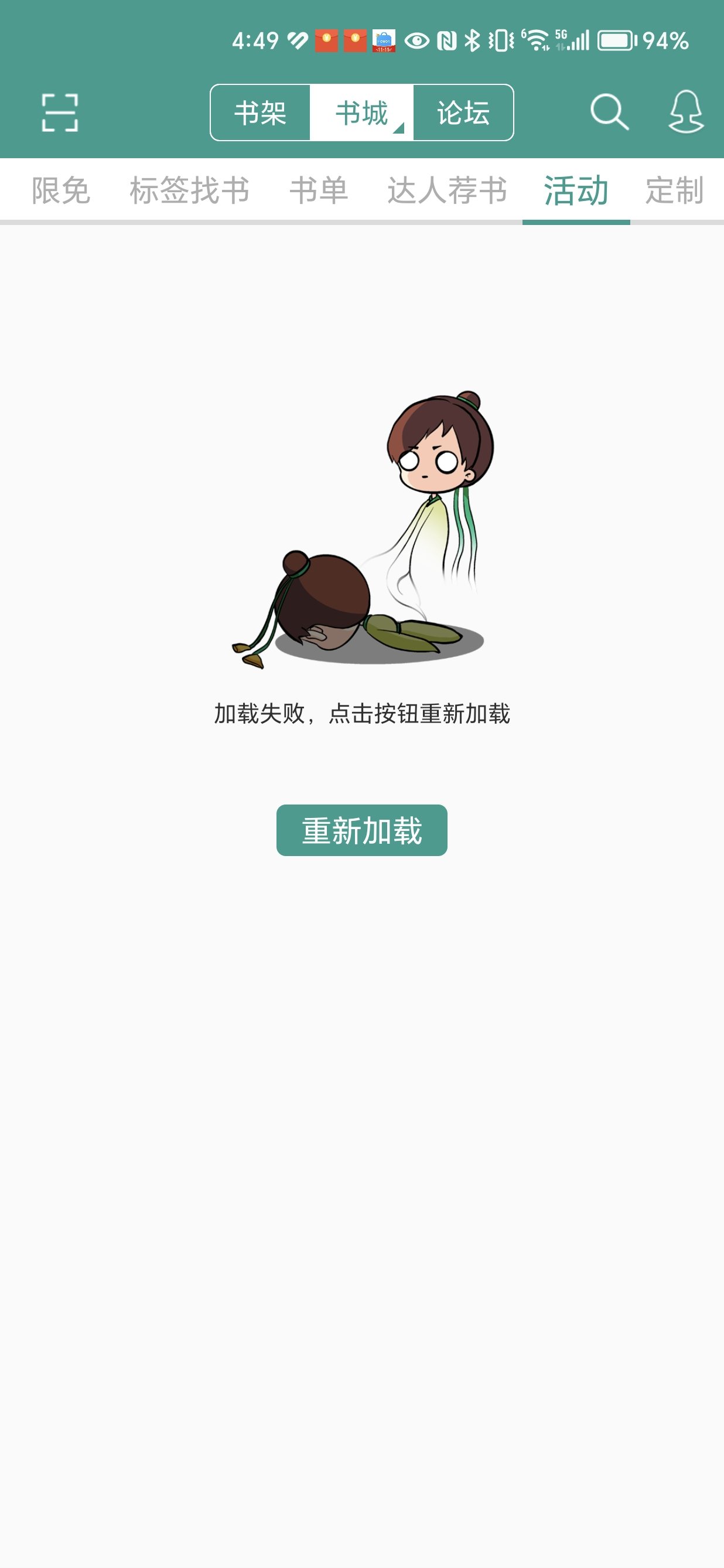This screenshot has width=724, height=1568.
Task: Tap the 重新加载 button to retry
Action: point(361,830)
